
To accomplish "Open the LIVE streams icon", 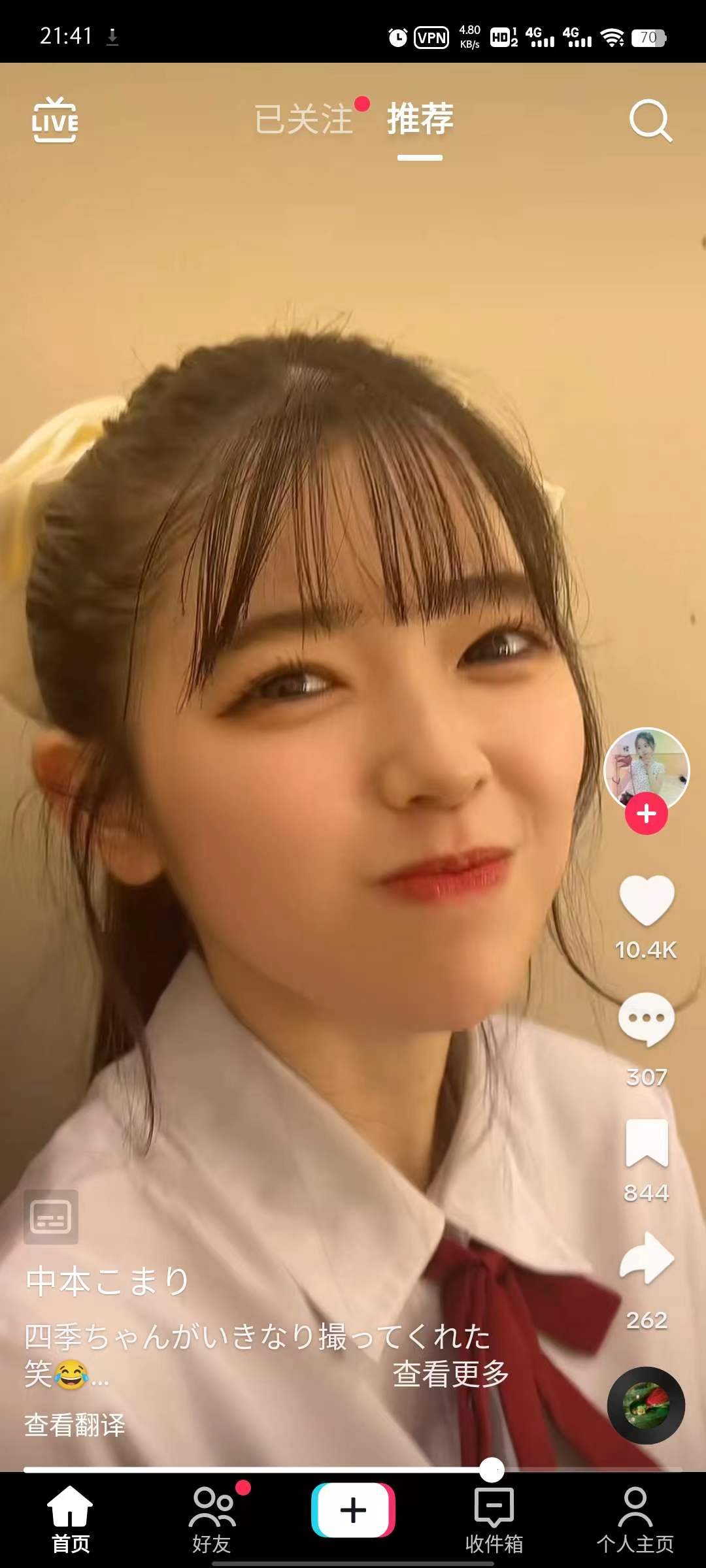I will click(x=55, y=120).
